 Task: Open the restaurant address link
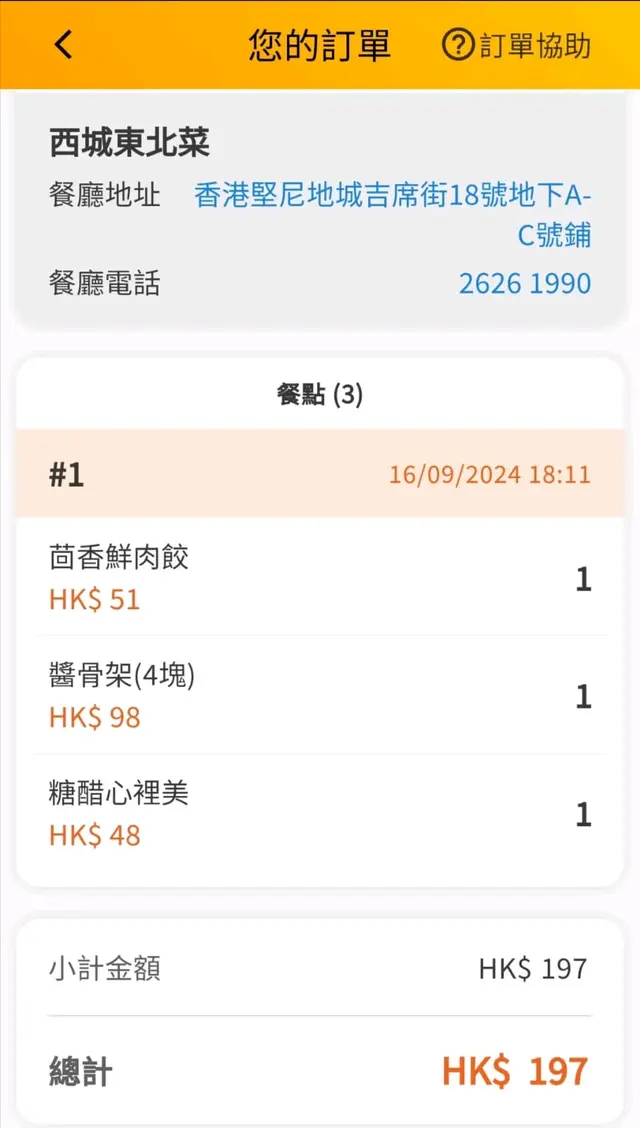pyautogui.click(x=393, y=214)
